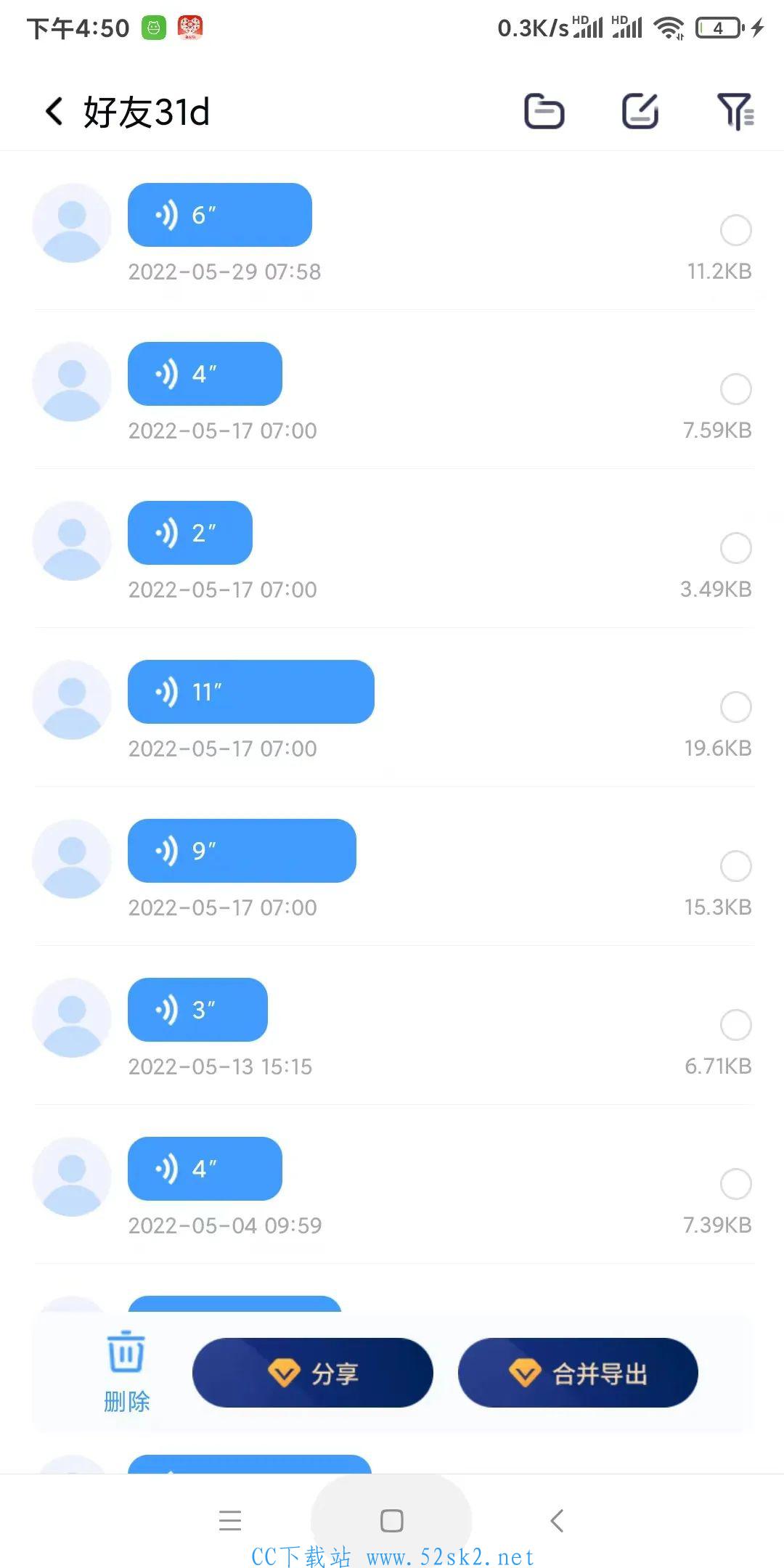
Task: Play the 11-second voice message
Action: (x=251, y=692)
